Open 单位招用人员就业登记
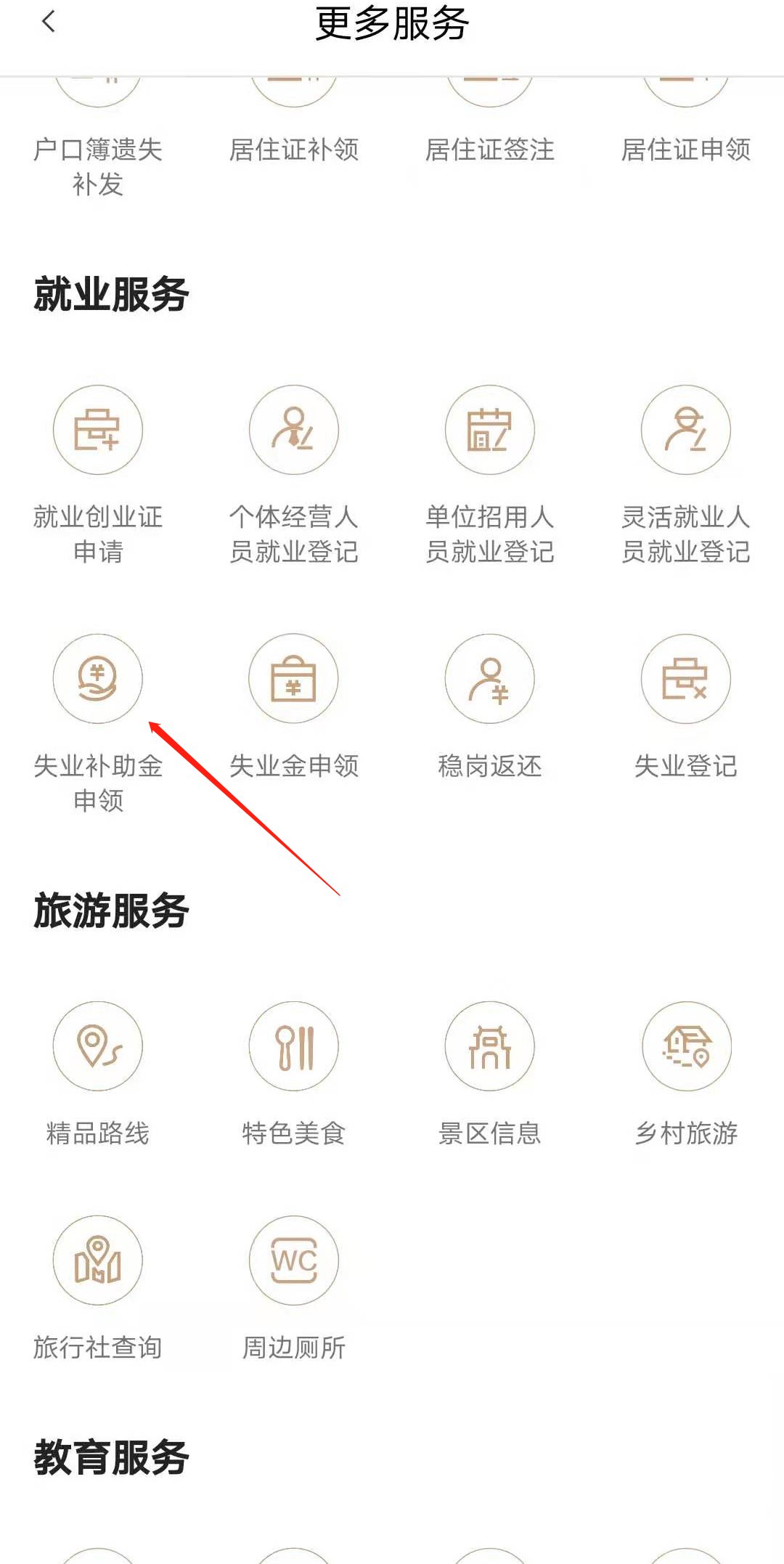Image resolution: width=784 pixels, height=1564 pixels. pos(490,431)
